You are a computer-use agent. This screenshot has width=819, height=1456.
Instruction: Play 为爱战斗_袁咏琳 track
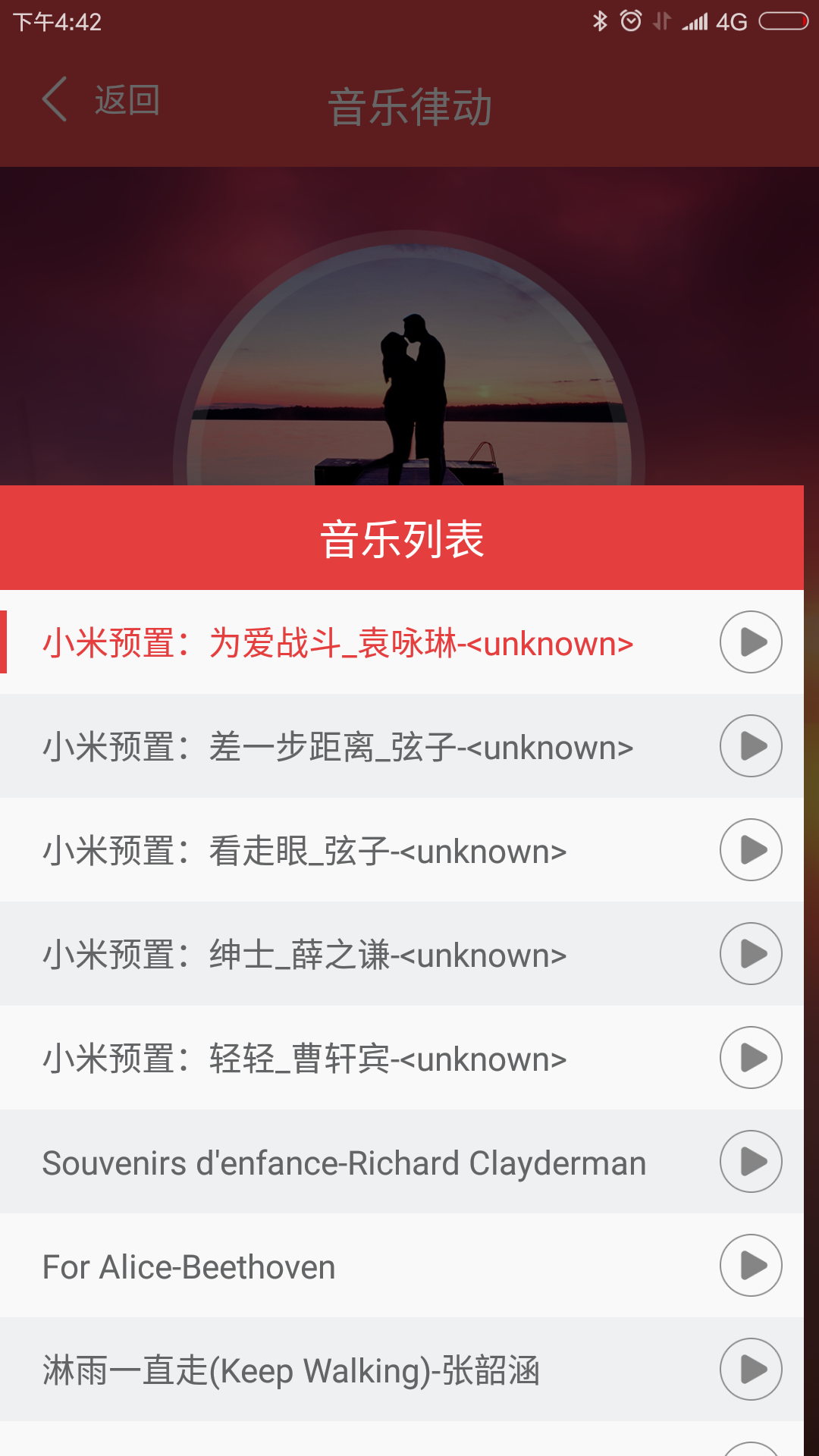point(750,642)
